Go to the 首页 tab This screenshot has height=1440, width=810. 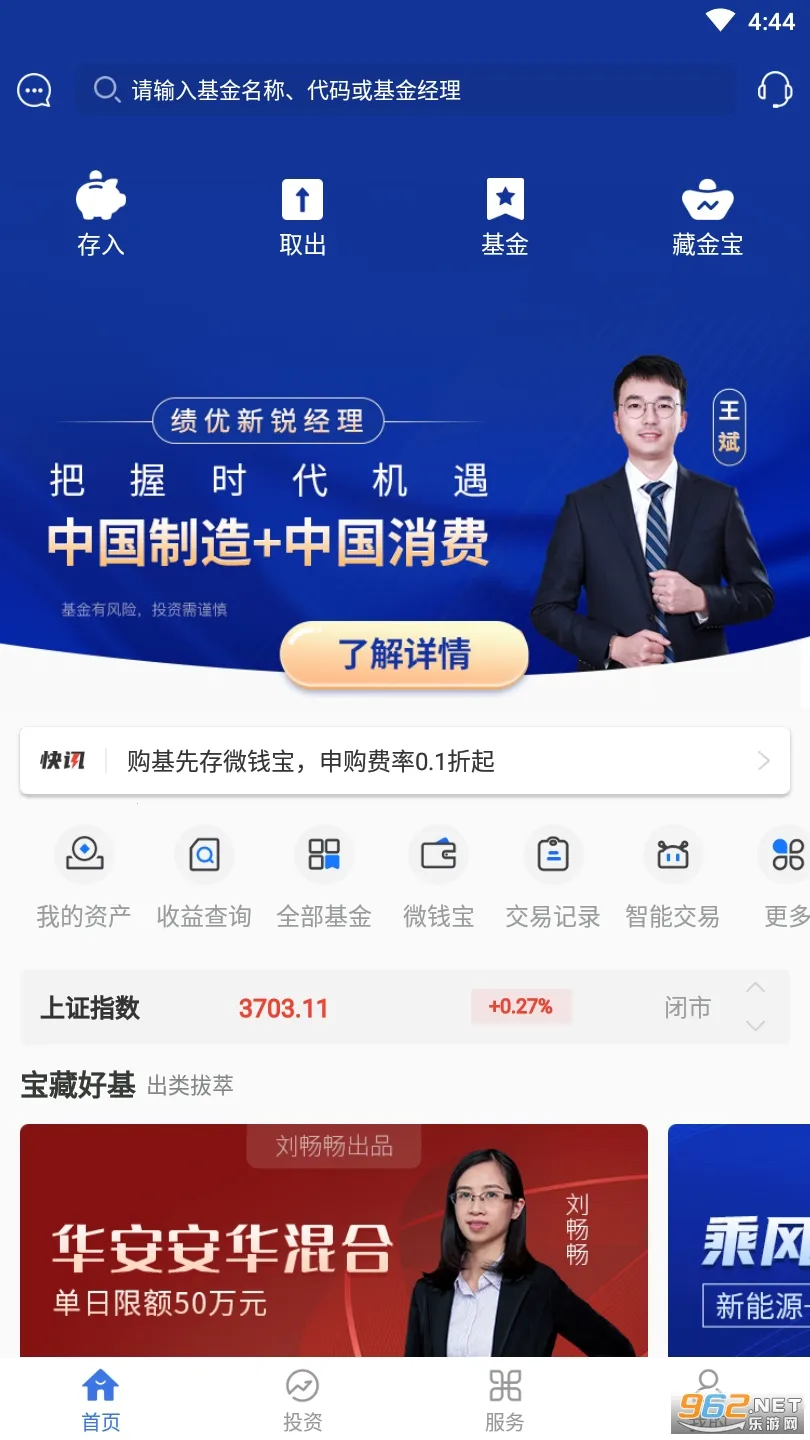[x=101, y=1400]
